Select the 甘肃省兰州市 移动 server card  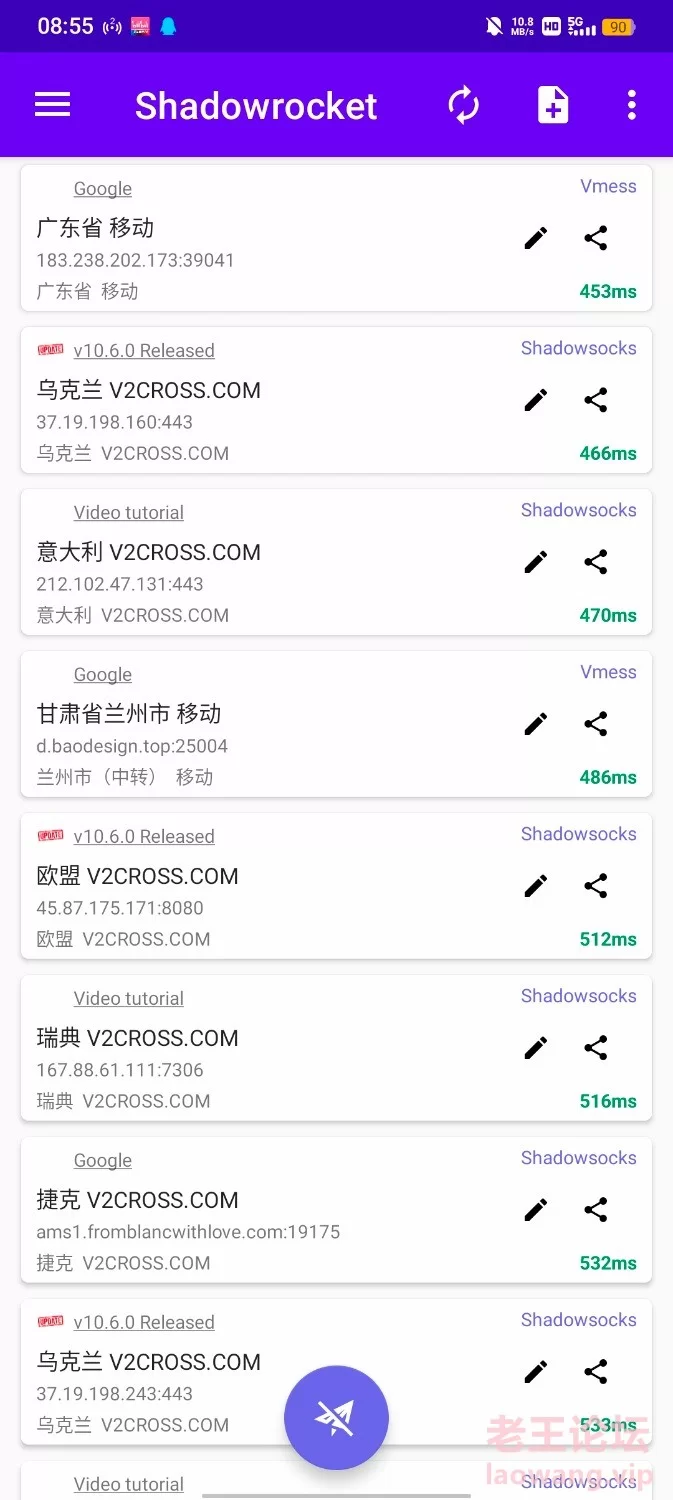click(x=336, y=724)
